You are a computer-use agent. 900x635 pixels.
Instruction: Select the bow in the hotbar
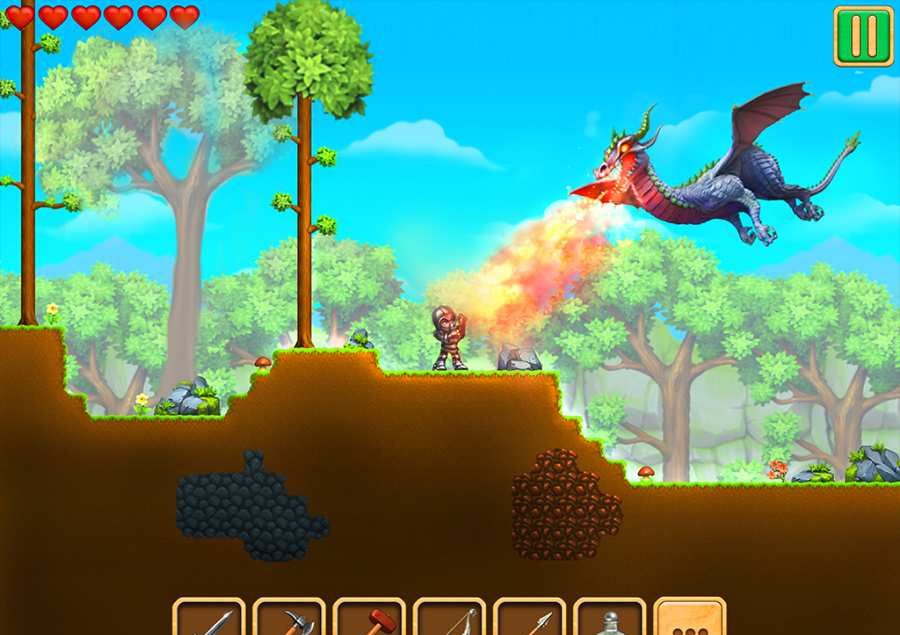449,618
